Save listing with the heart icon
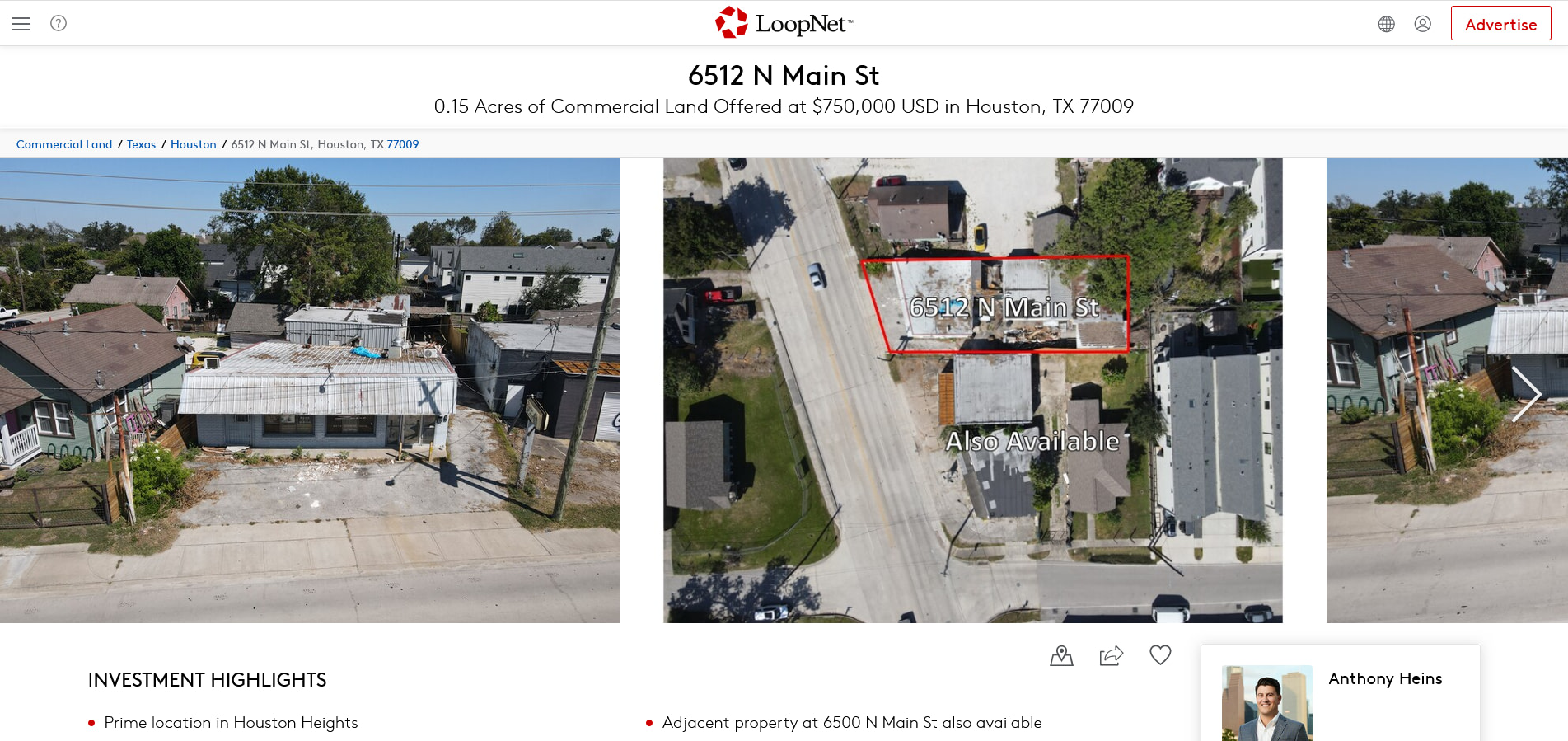The width and height of the screenshot is (1568, 741). click(1160, 654)
